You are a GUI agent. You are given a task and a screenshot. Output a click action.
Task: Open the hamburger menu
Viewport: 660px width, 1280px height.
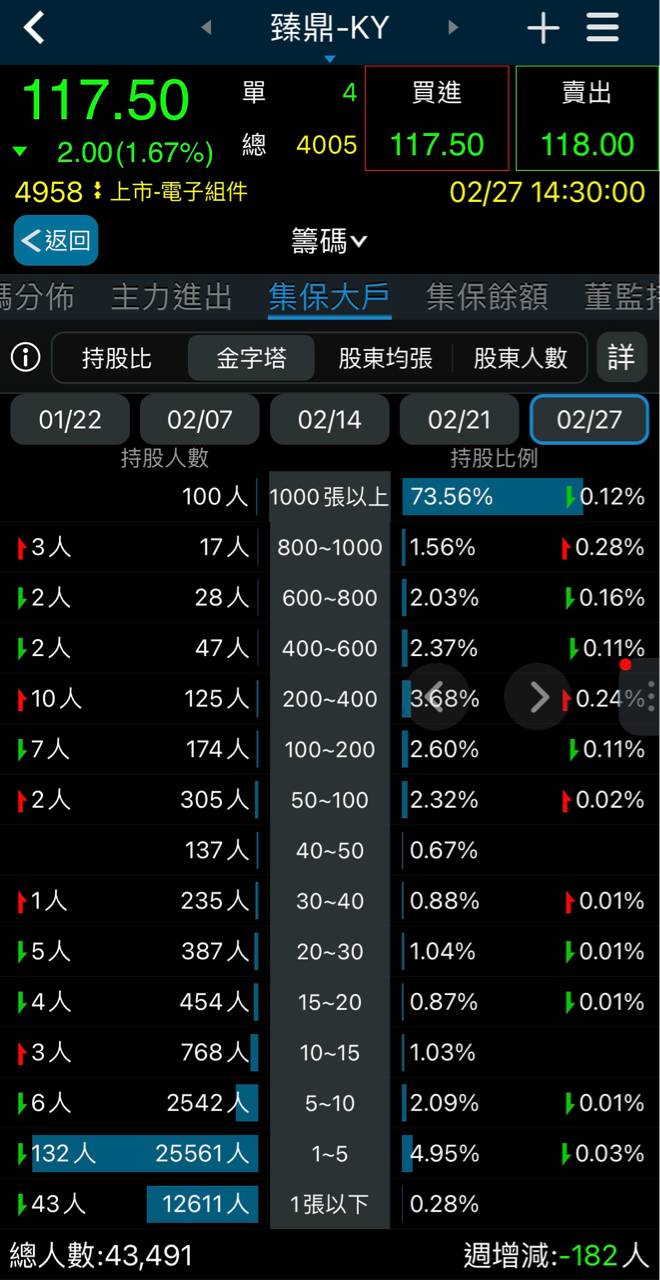(602, 28)
